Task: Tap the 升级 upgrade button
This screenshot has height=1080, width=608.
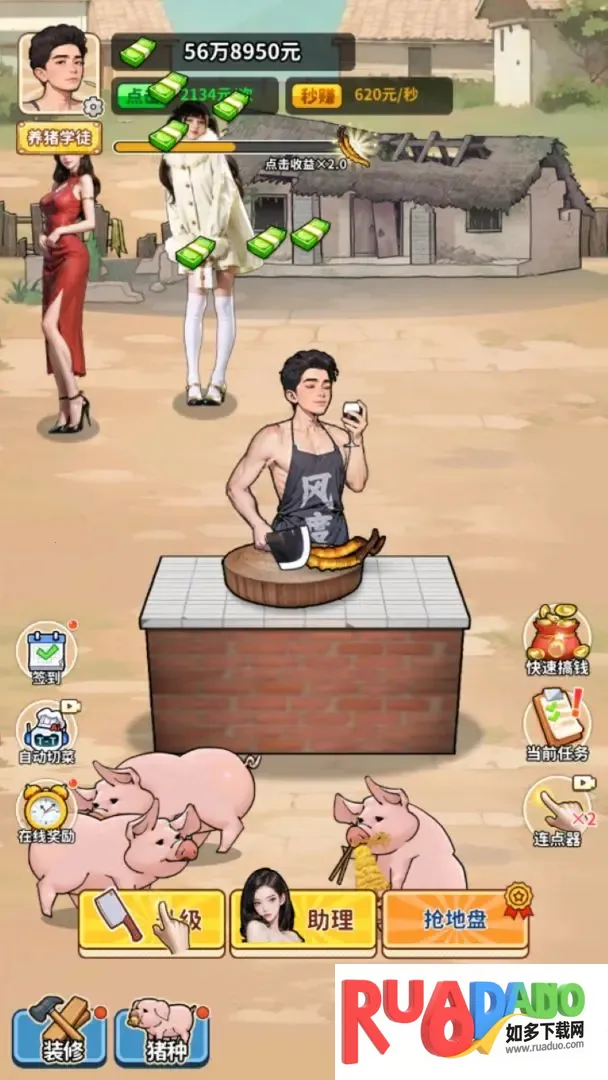Action: coord(151,919)
